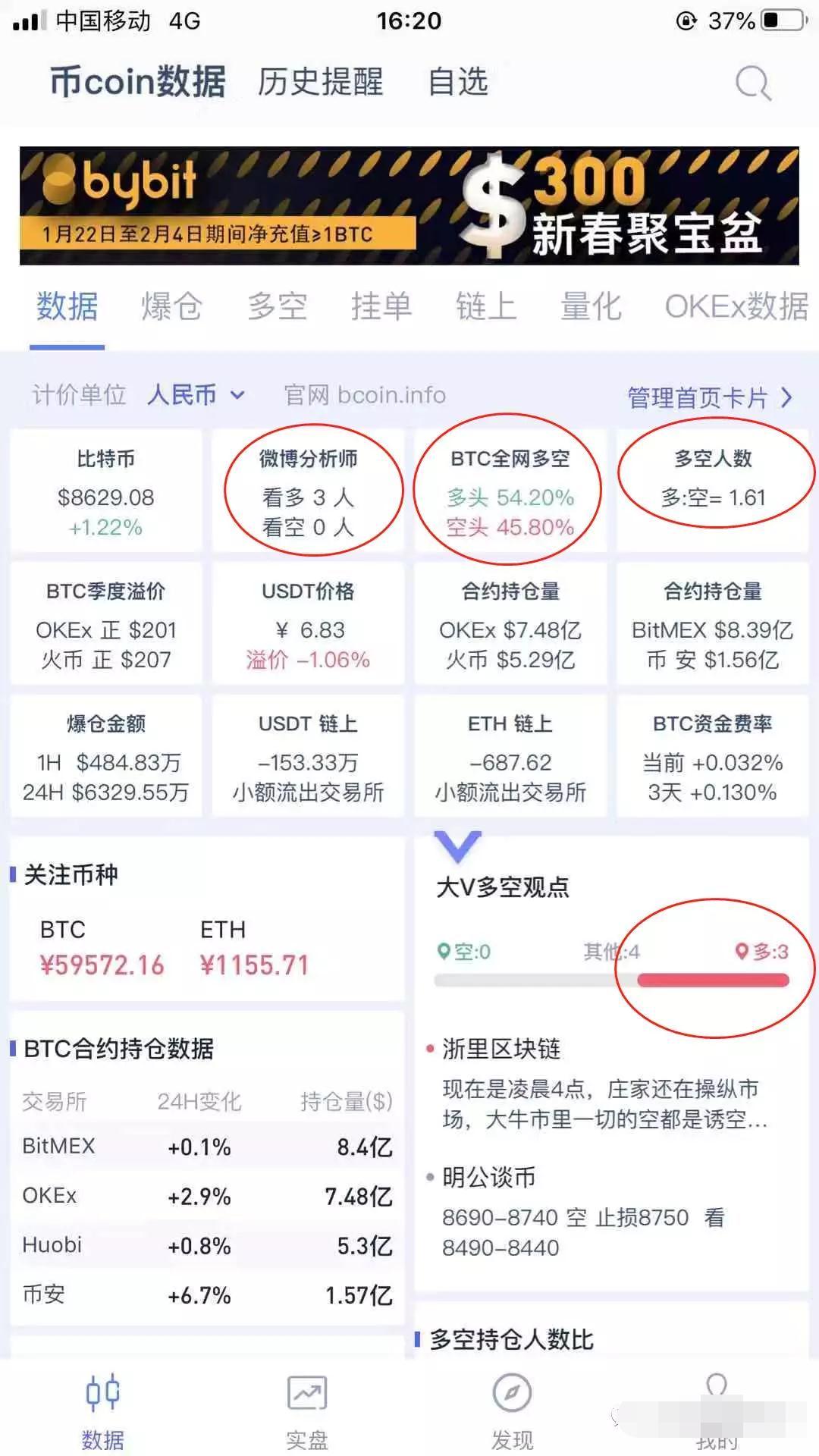Select the 多空 tab
This screenshot has height=1456, width=819.
click(x=277, y=306)
